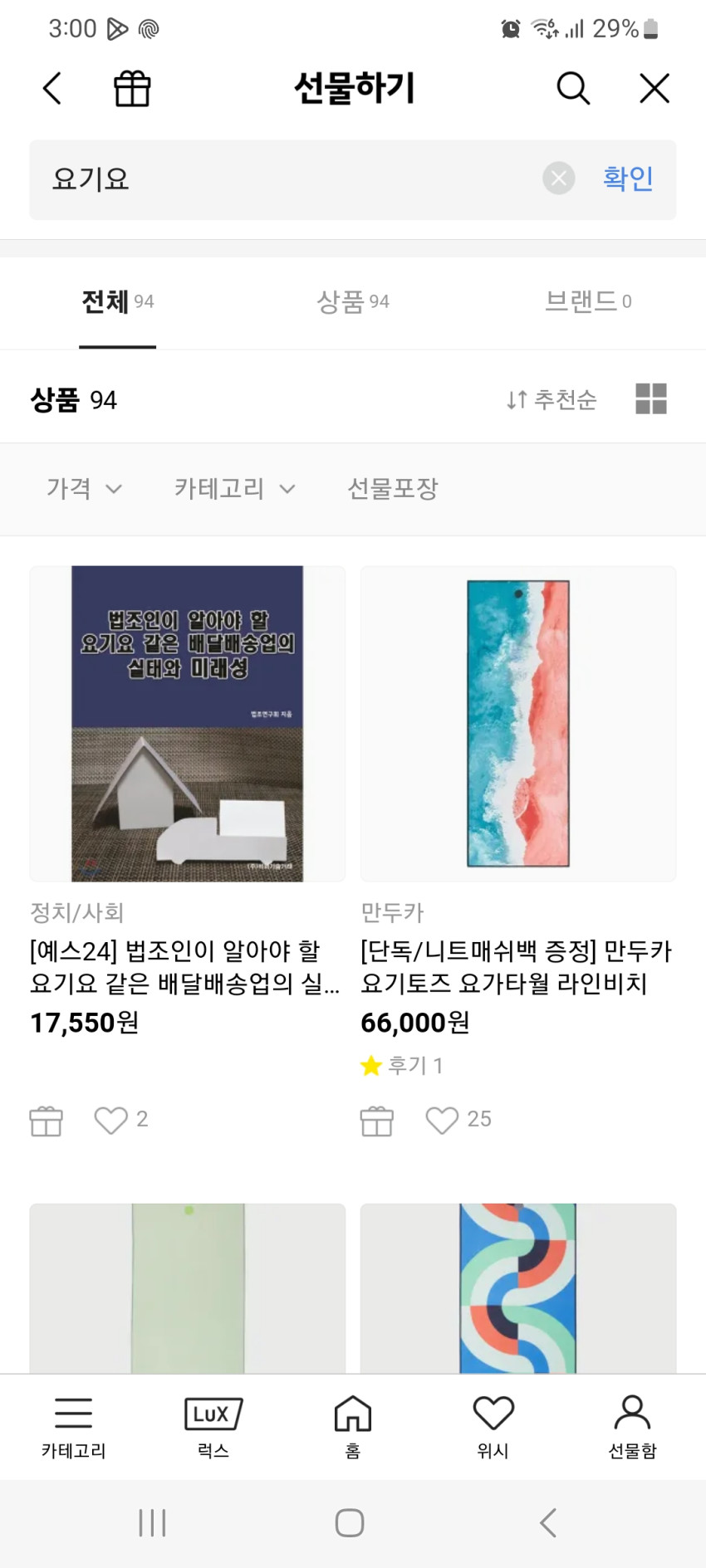
Task: Open the 위시 tab in bottom navigation
Action: [493, 1427]
